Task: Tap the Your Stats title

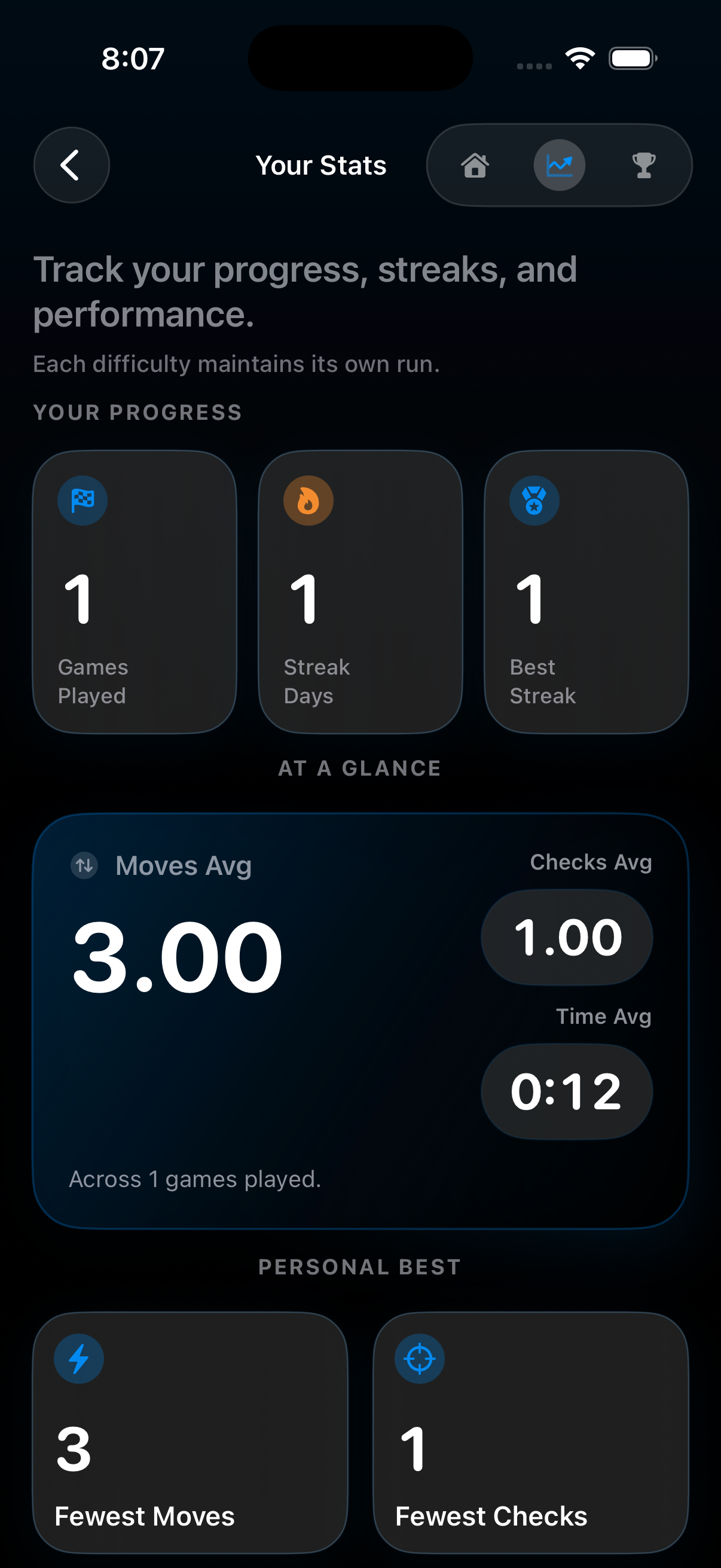Action: (x=321, y=165)
